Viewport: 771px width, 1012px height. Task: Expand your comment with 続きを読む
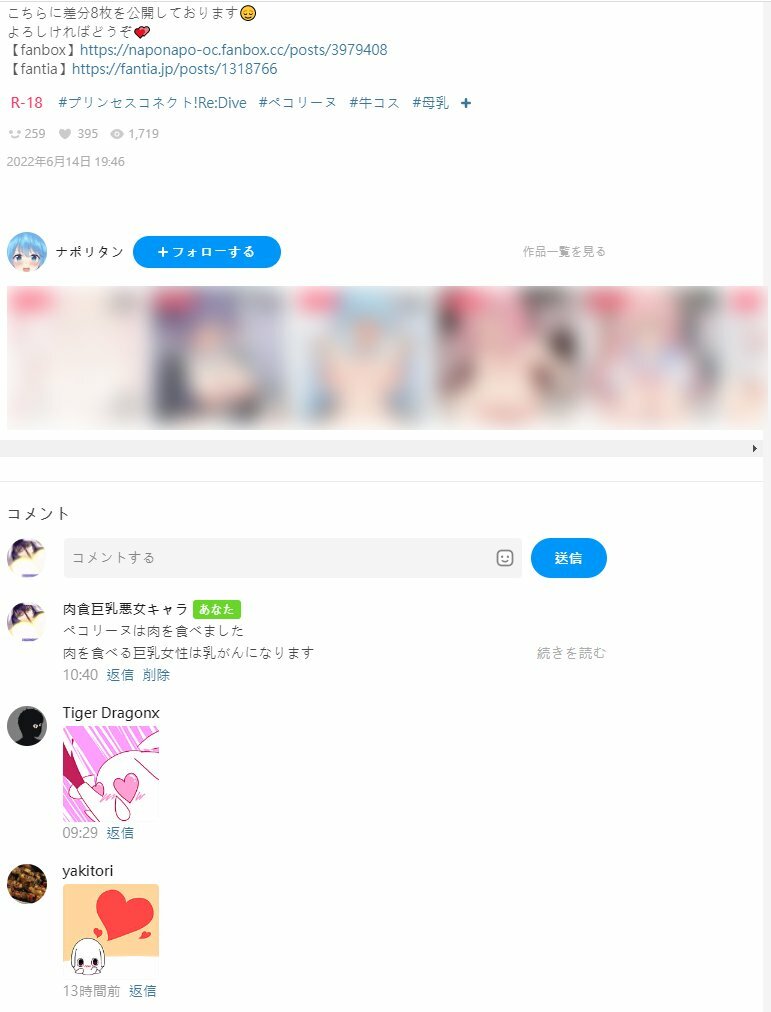pyautogui.click(x=571, y=653)
